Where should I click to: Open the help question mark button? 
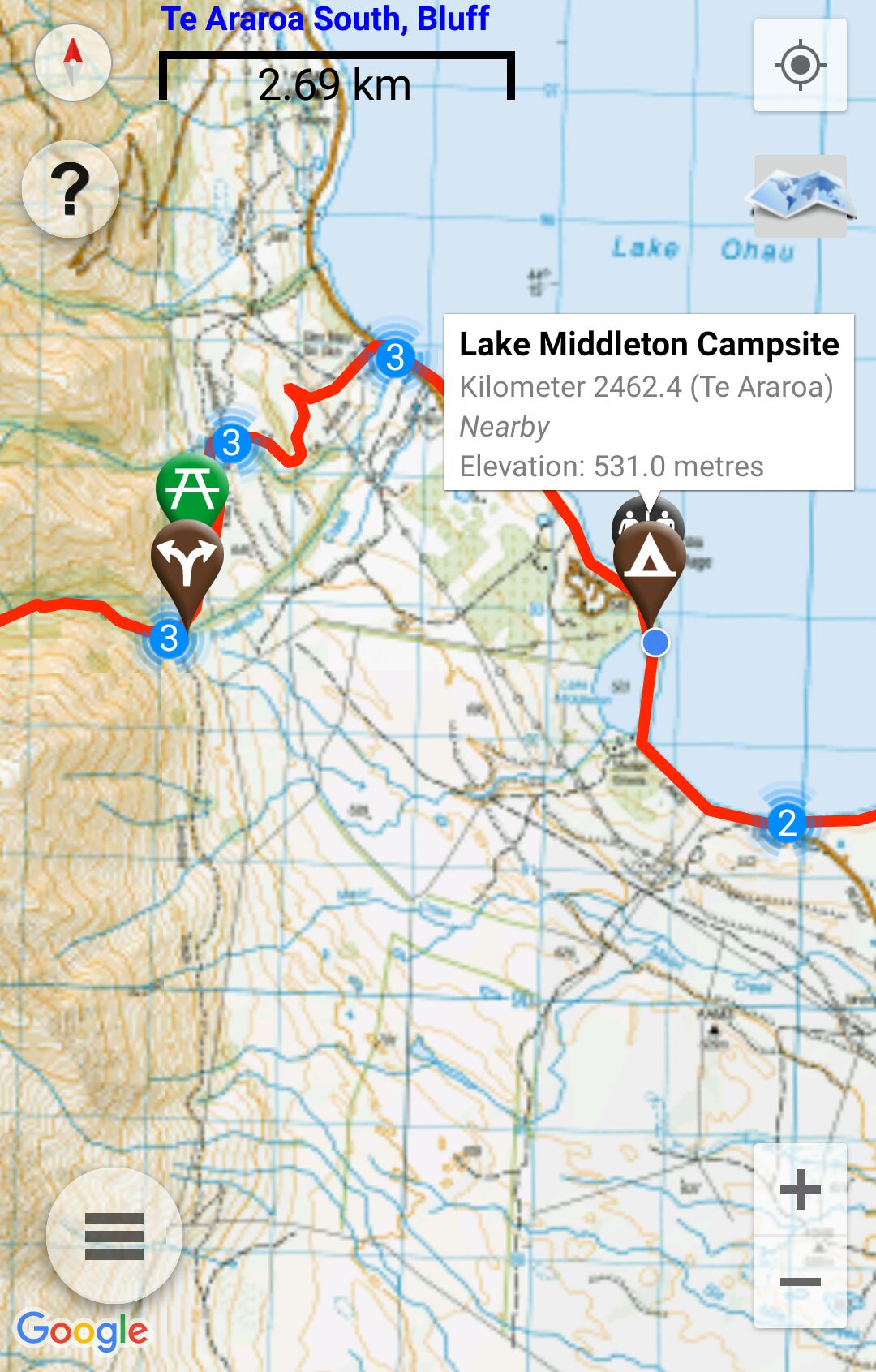pyautogui.click(x=71, y=189)
